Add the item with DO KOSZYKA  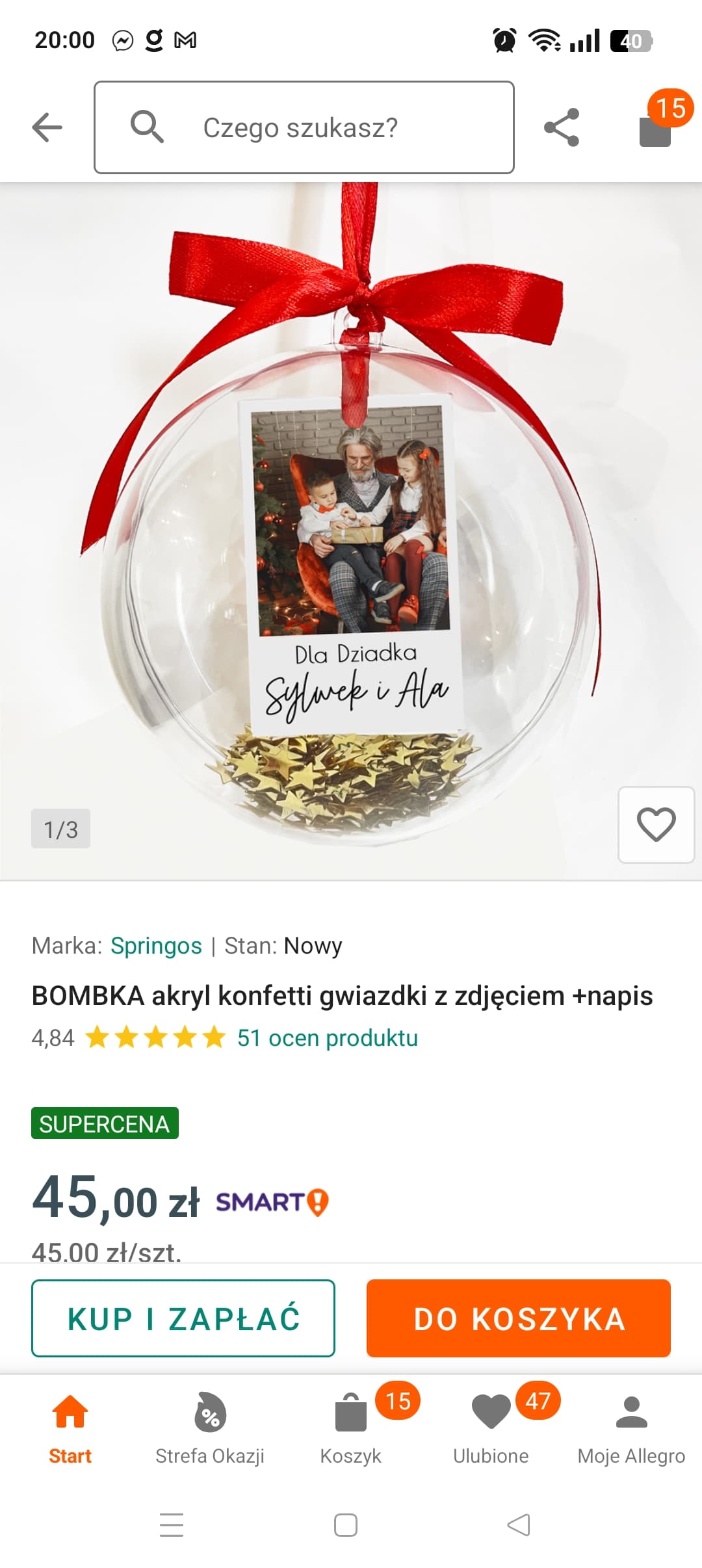click(519, 1318)
